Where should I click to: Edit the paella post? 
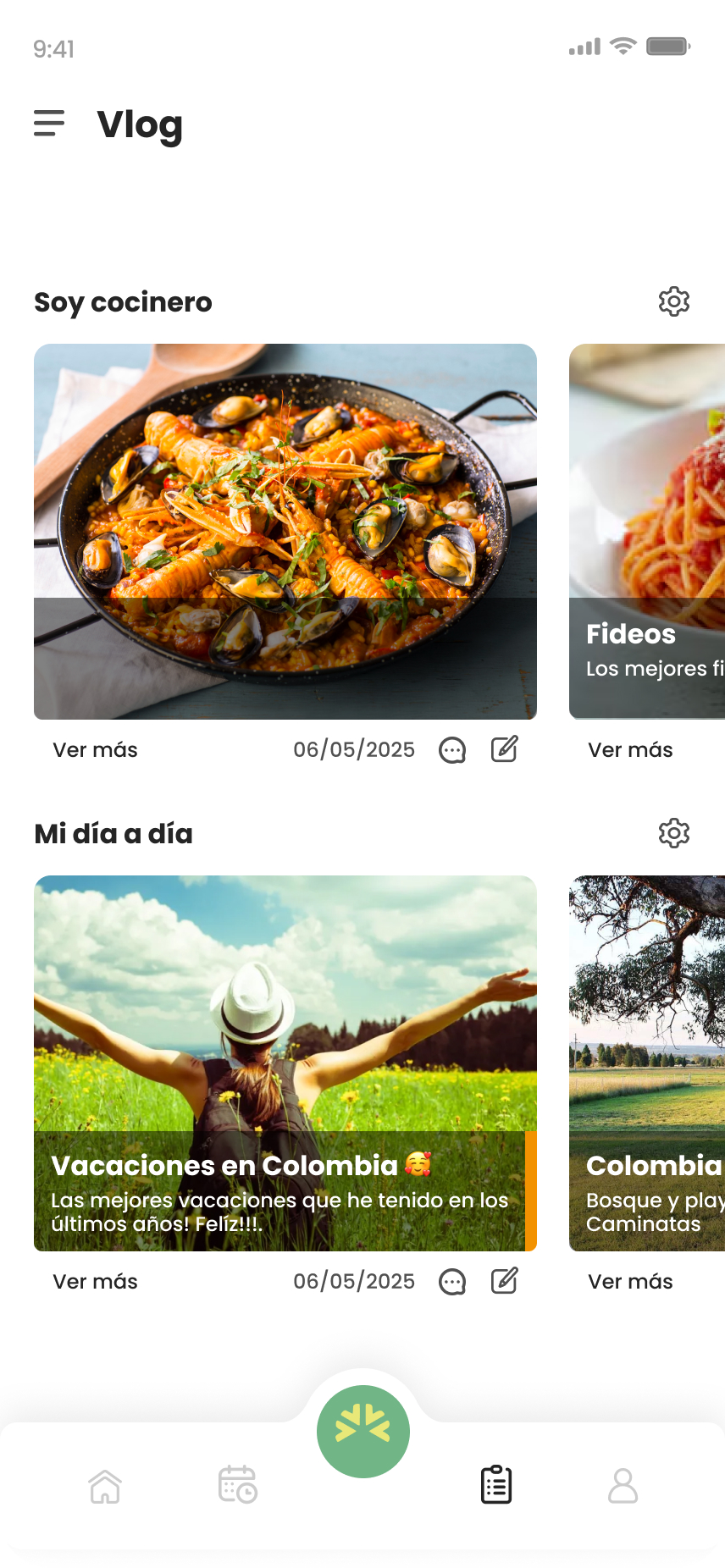click(505, 749)
